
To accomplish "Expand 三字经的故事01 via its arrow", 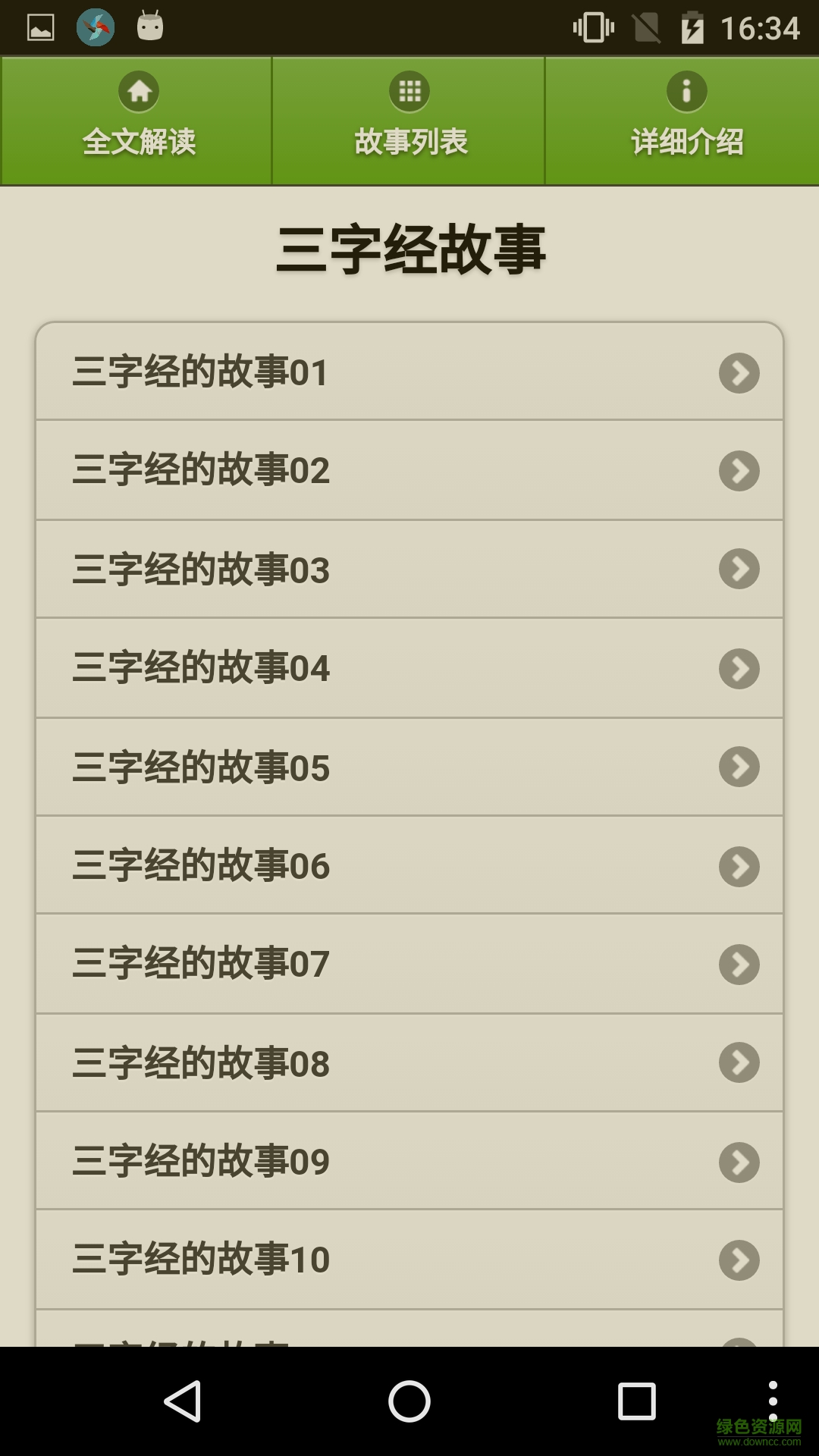I will point(739,372).
